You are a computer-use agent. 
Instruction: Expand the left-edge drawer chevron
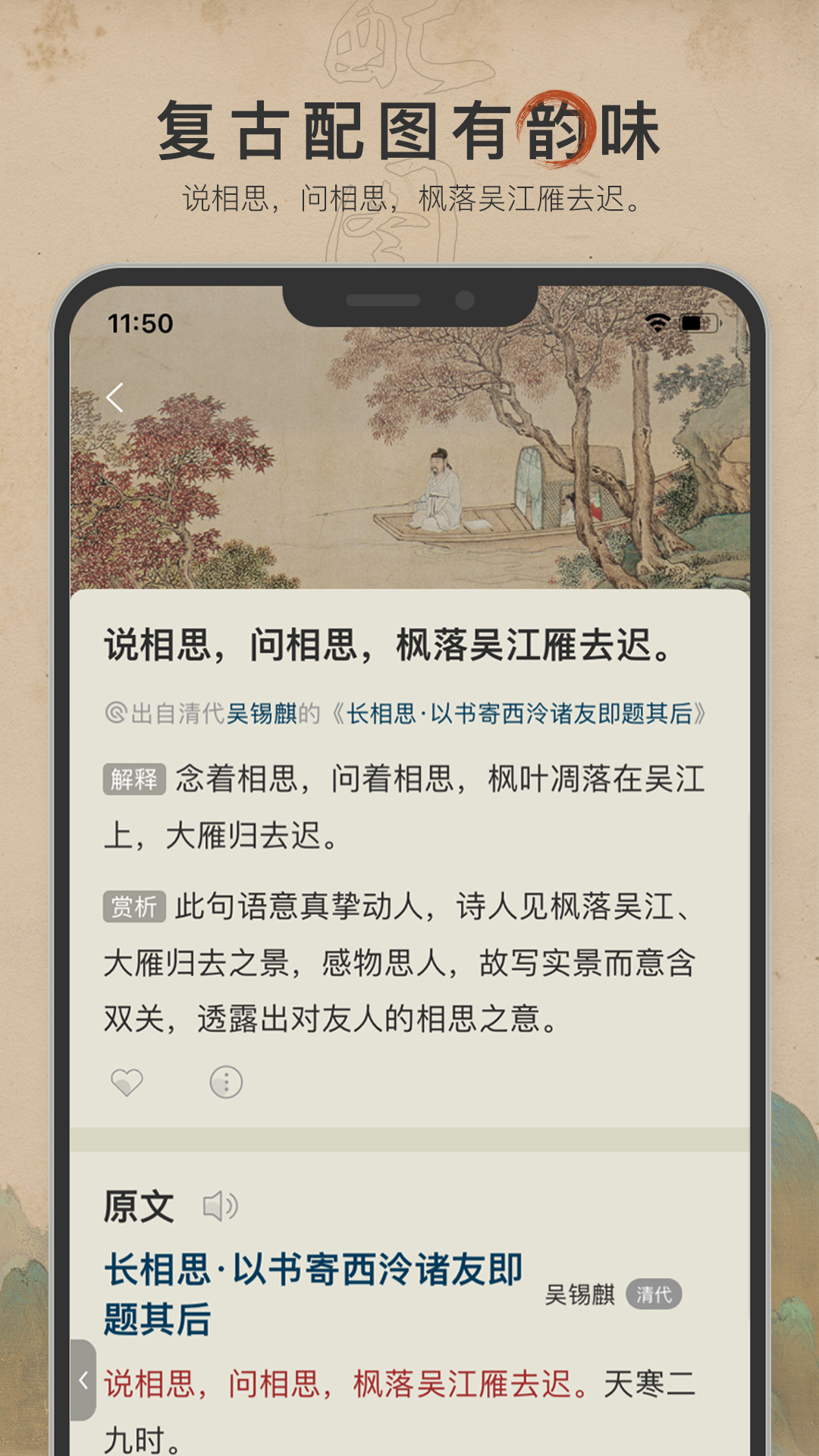point(83,1382)
